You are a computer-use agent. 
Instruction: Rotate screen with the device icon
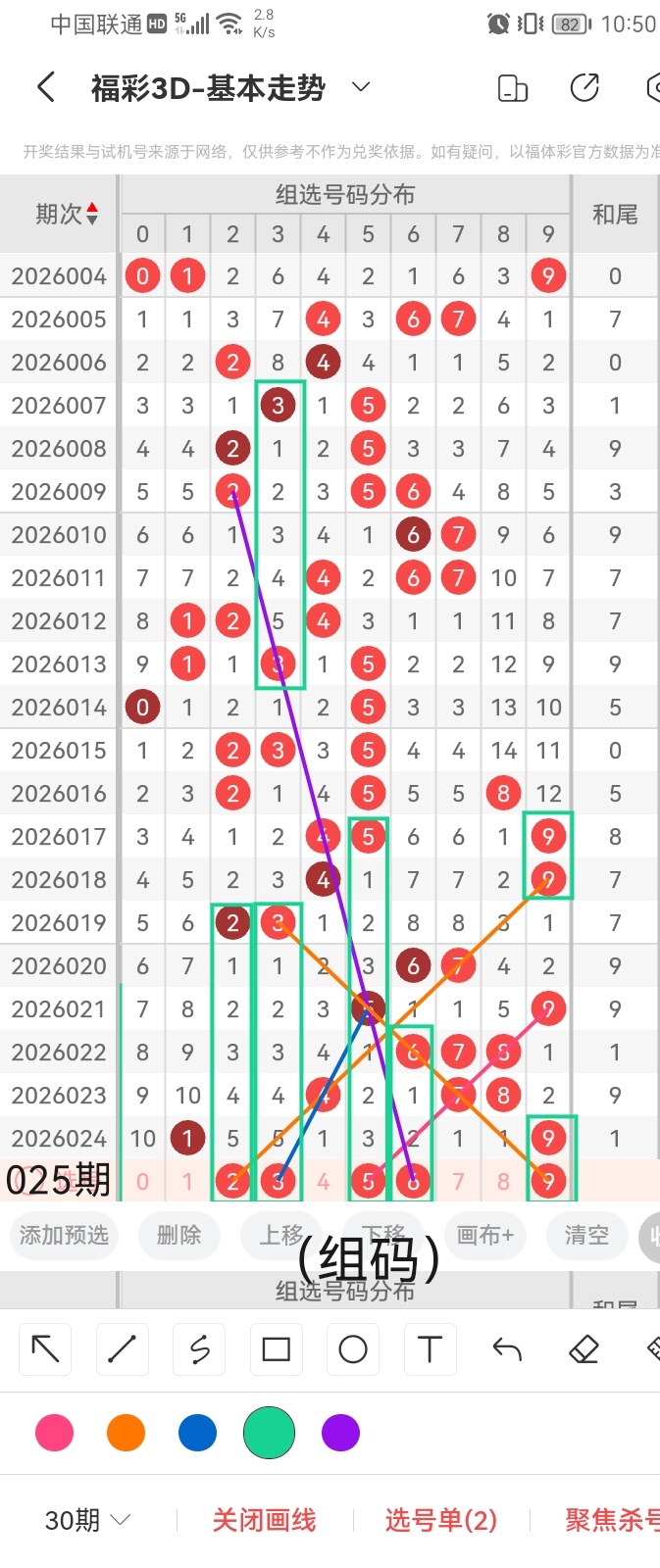(x=513, y=88)
